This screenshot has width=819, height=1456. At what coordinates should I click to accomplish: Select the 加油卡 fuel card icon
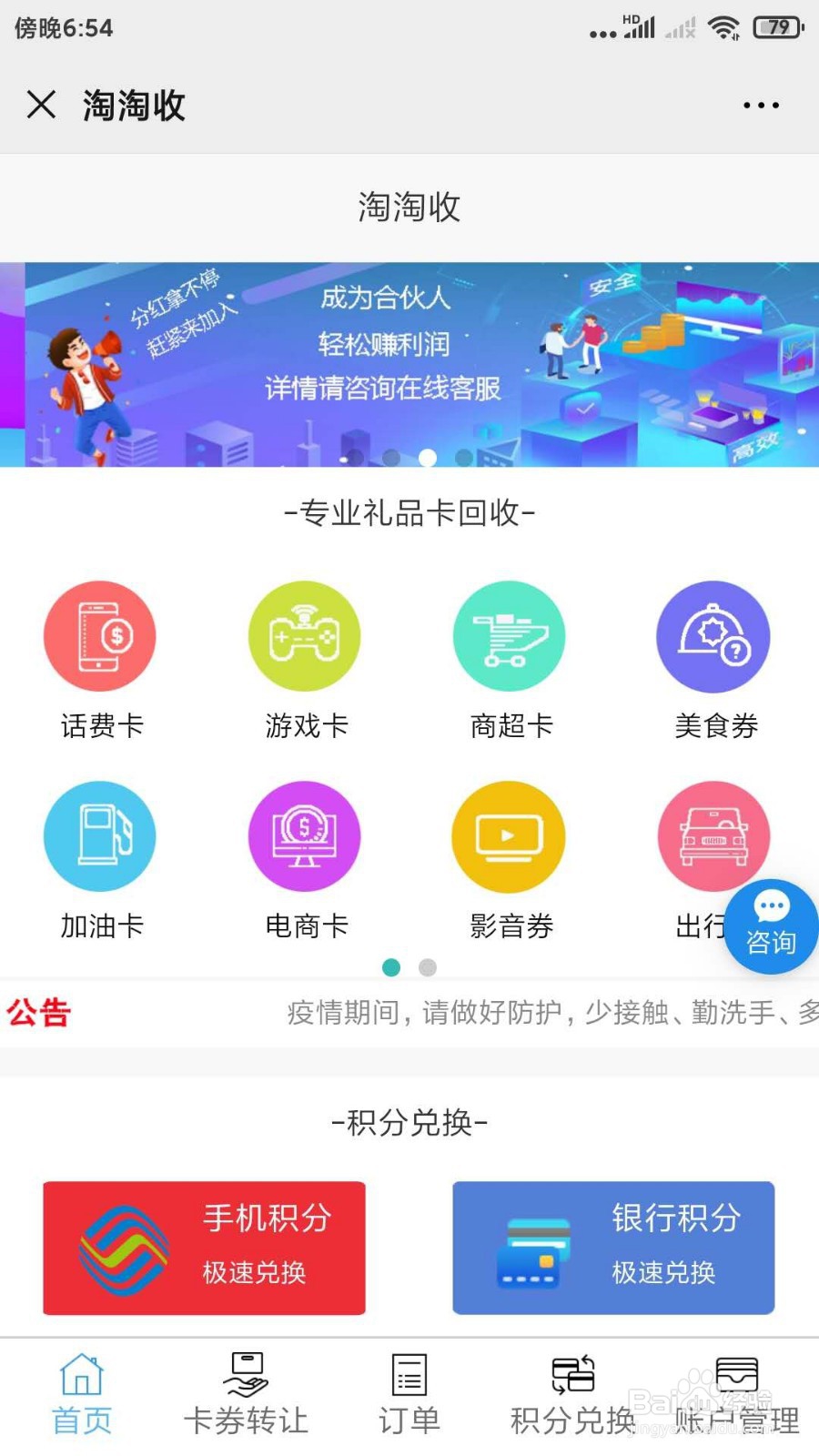point(100,835)
